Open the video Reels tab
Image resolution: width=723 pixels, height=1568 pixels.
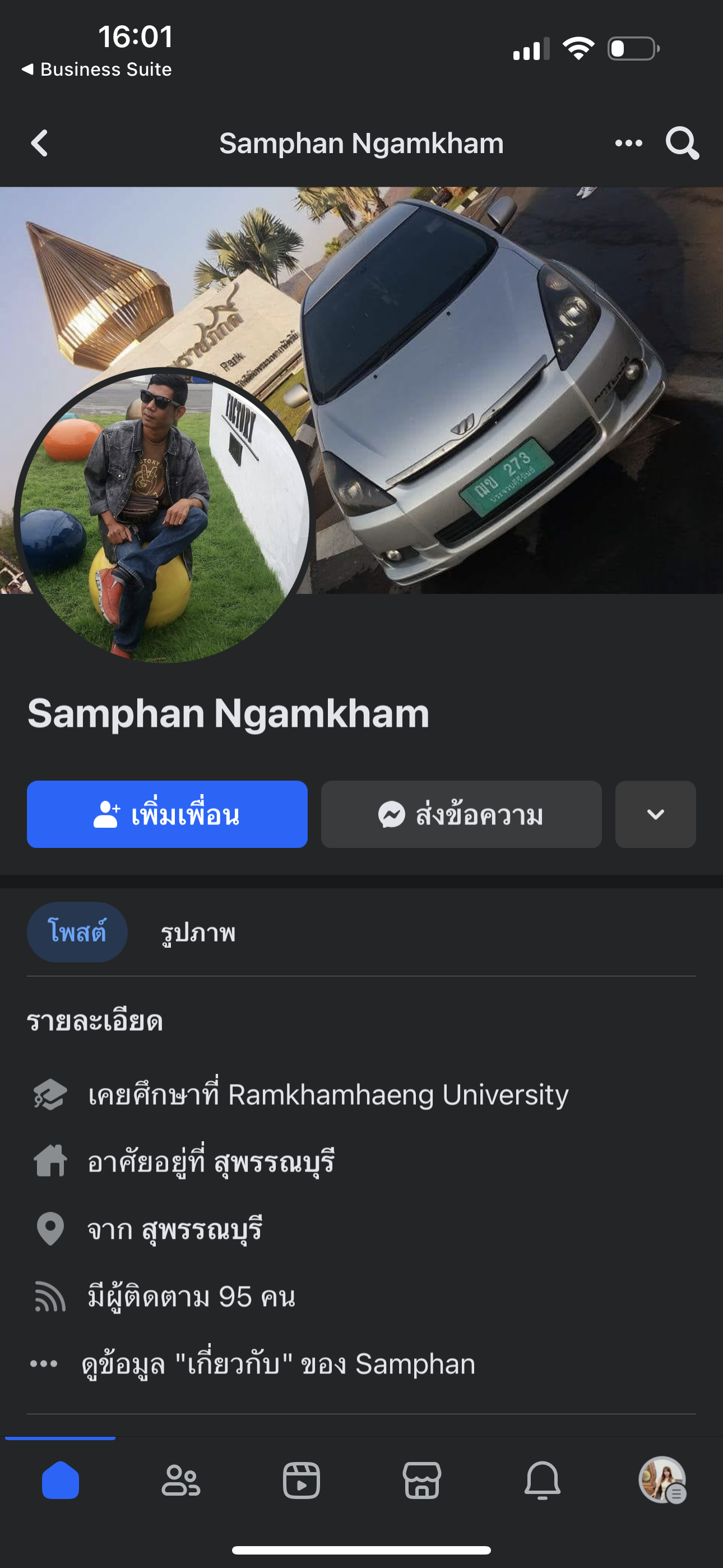tap(302, 1481)
